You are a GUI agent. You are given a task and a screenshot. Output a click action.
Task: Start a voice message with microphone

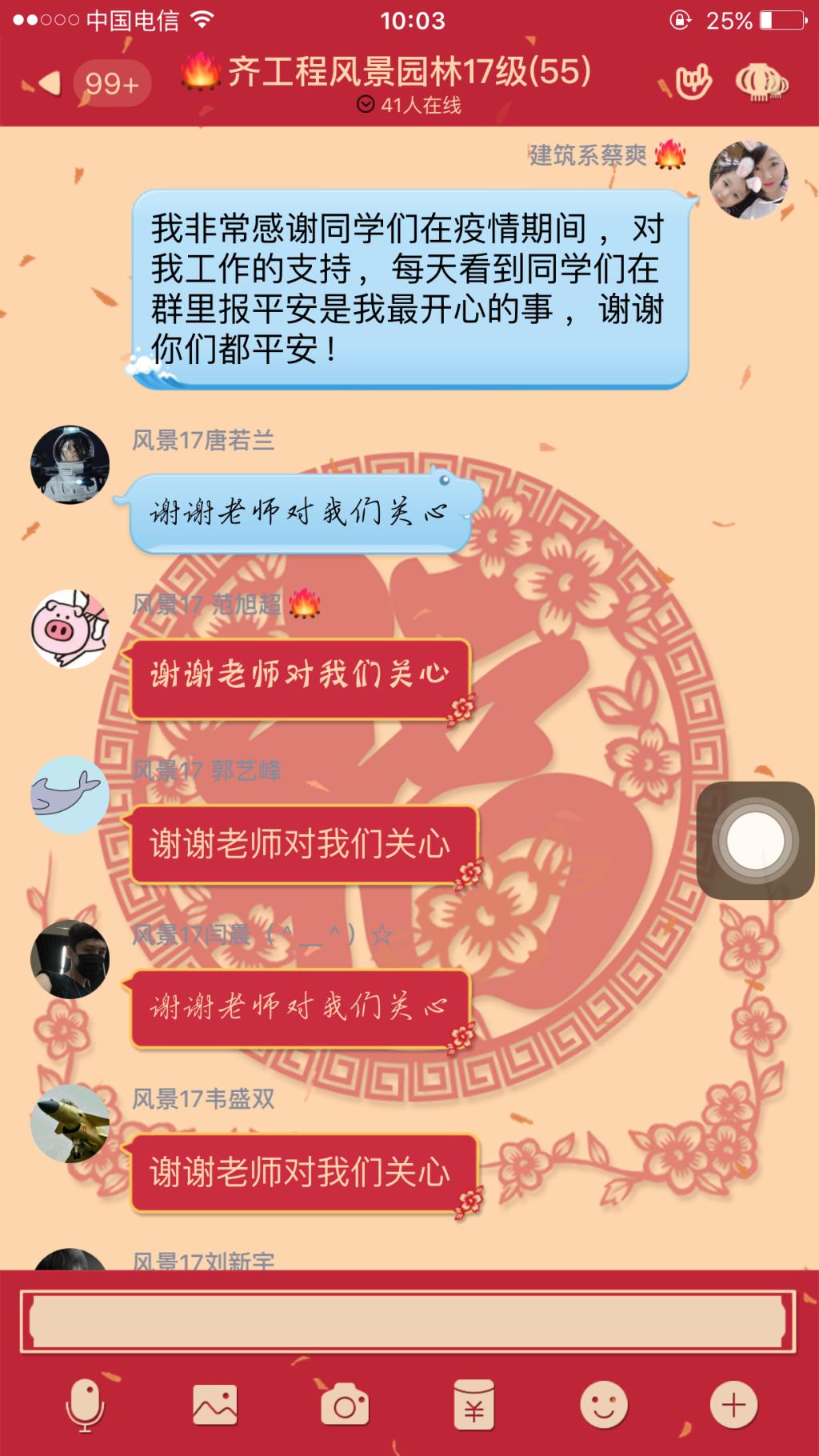(85, 1406)
